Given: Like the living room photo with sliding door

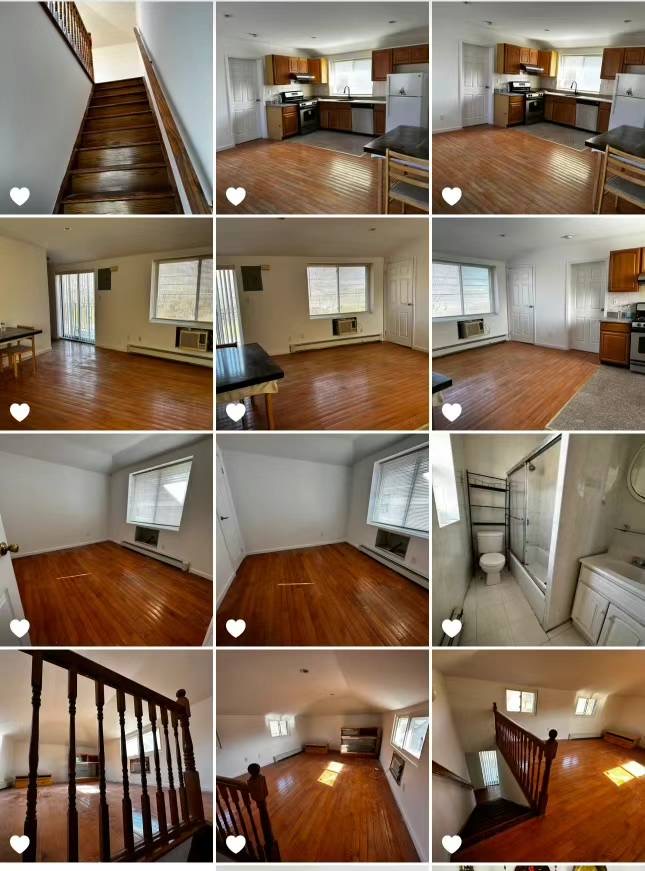Looking at the screenshot, I should pos(20,412).
